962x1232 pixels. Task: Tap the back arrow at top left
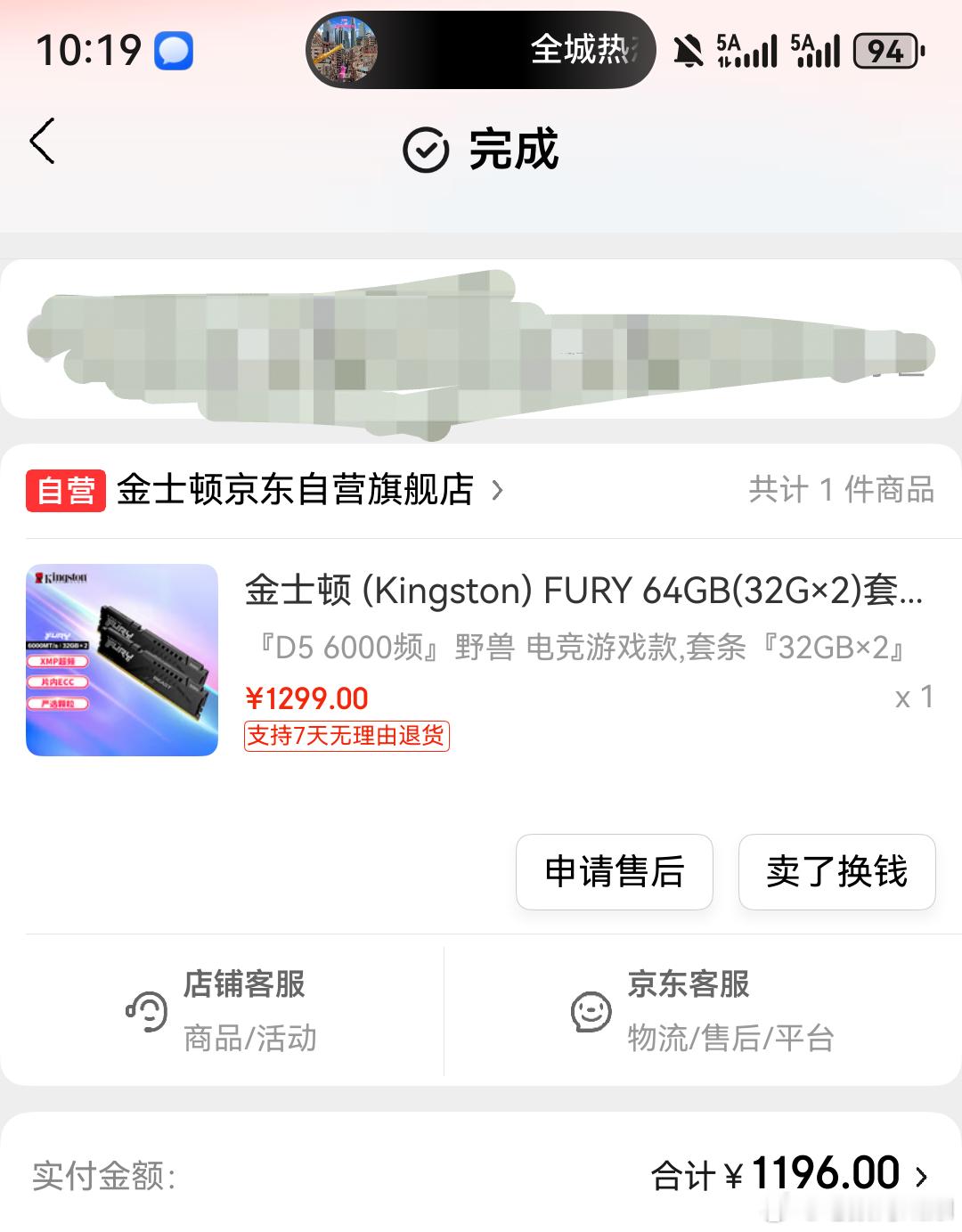42,142
